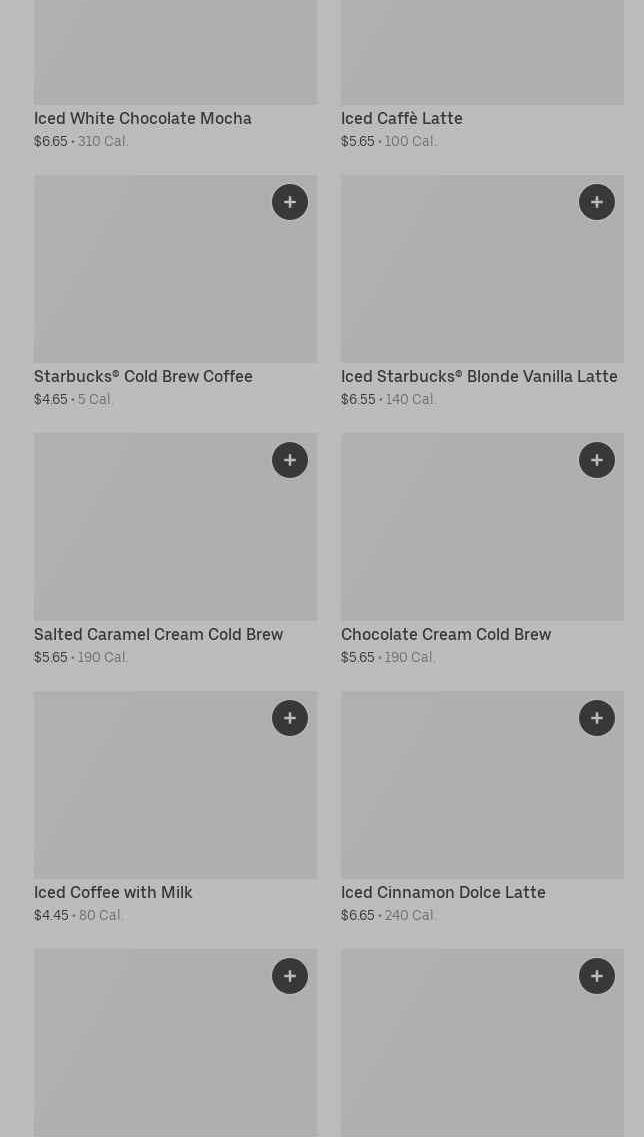Add Iced Cinnamon Dolce Latte to order
The image size is (644, 1137).
pyautogui.click(x=597, y=718)
